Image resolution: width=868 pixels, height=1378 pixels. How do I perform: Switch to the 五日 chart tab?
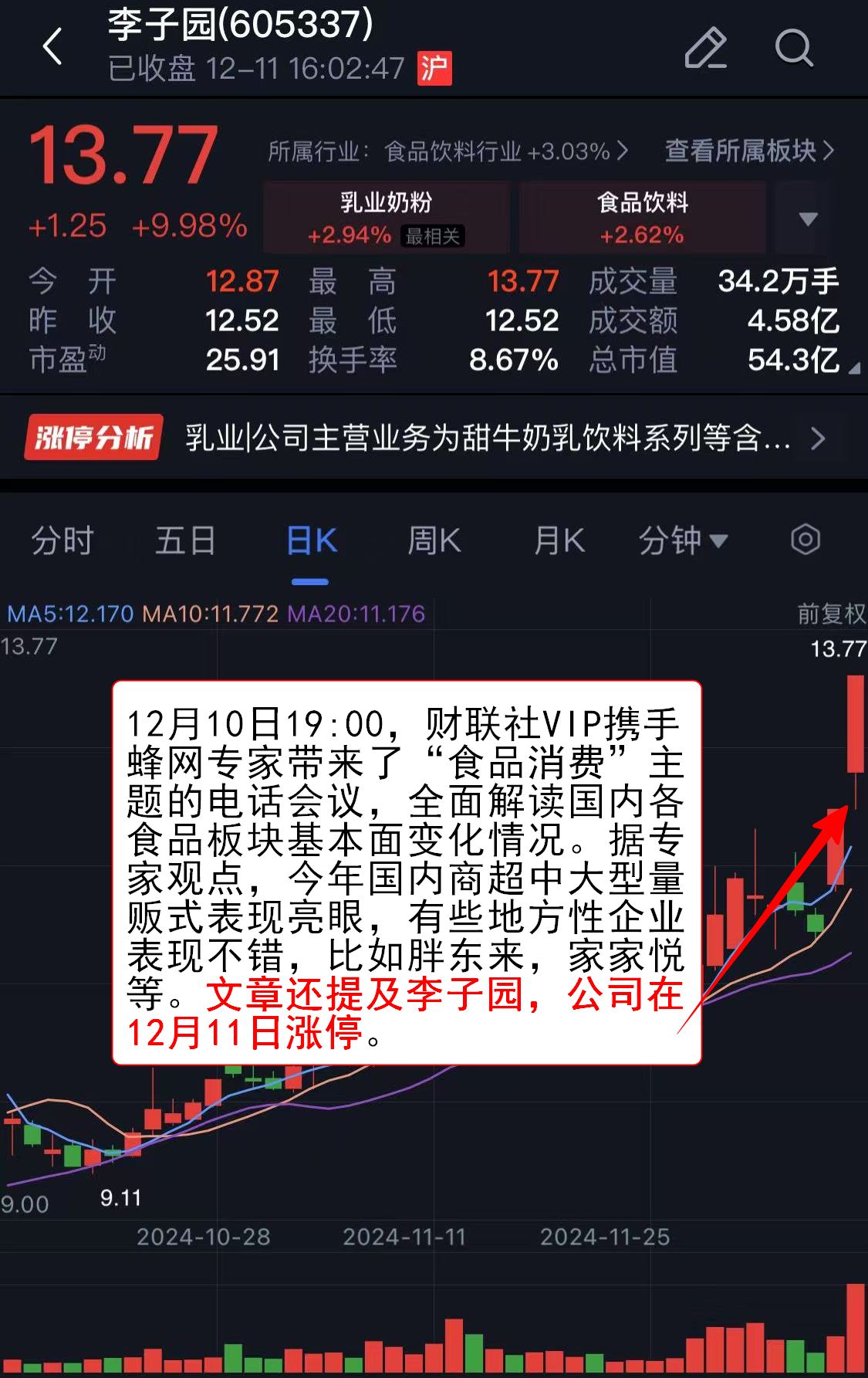point(185,540)
